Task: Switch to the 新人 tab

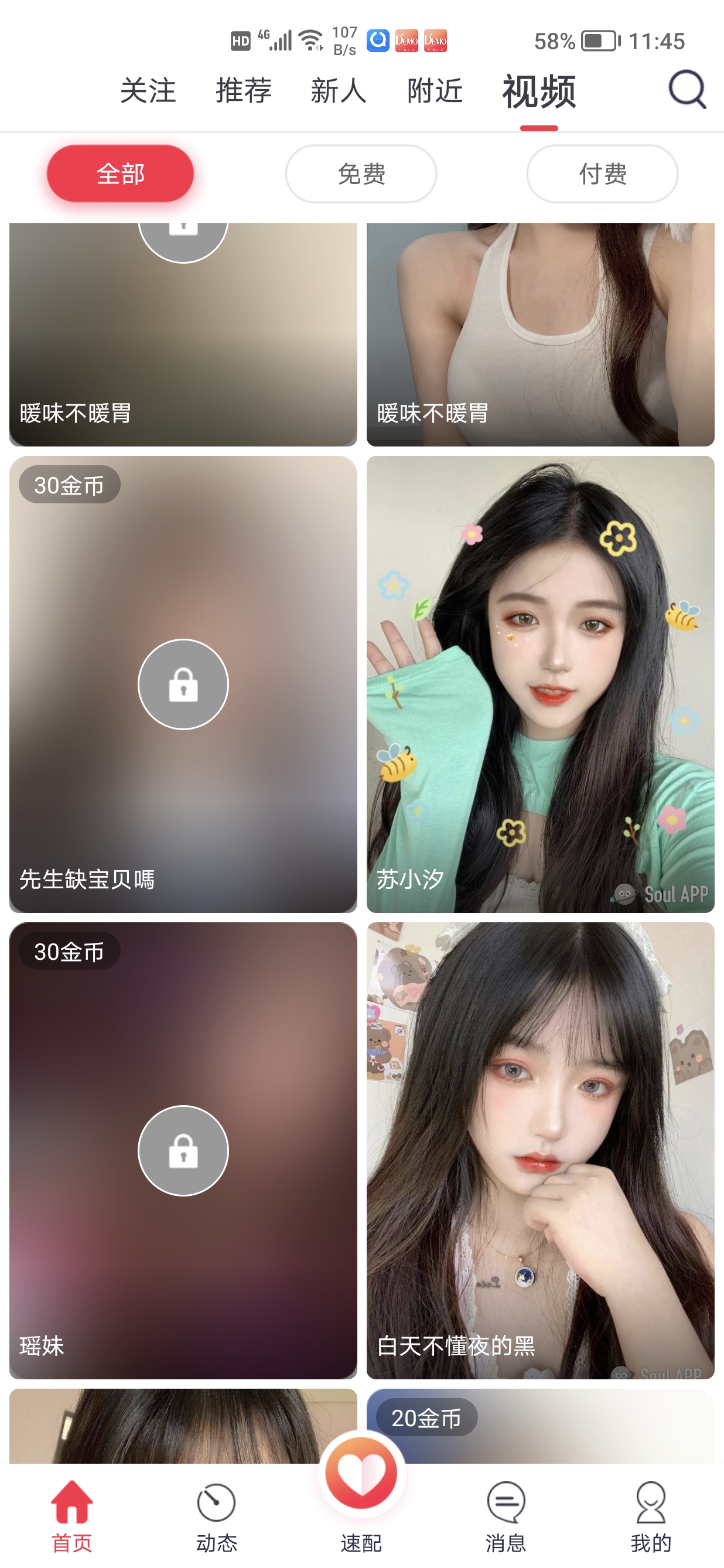Action: (x=339, y=91)
